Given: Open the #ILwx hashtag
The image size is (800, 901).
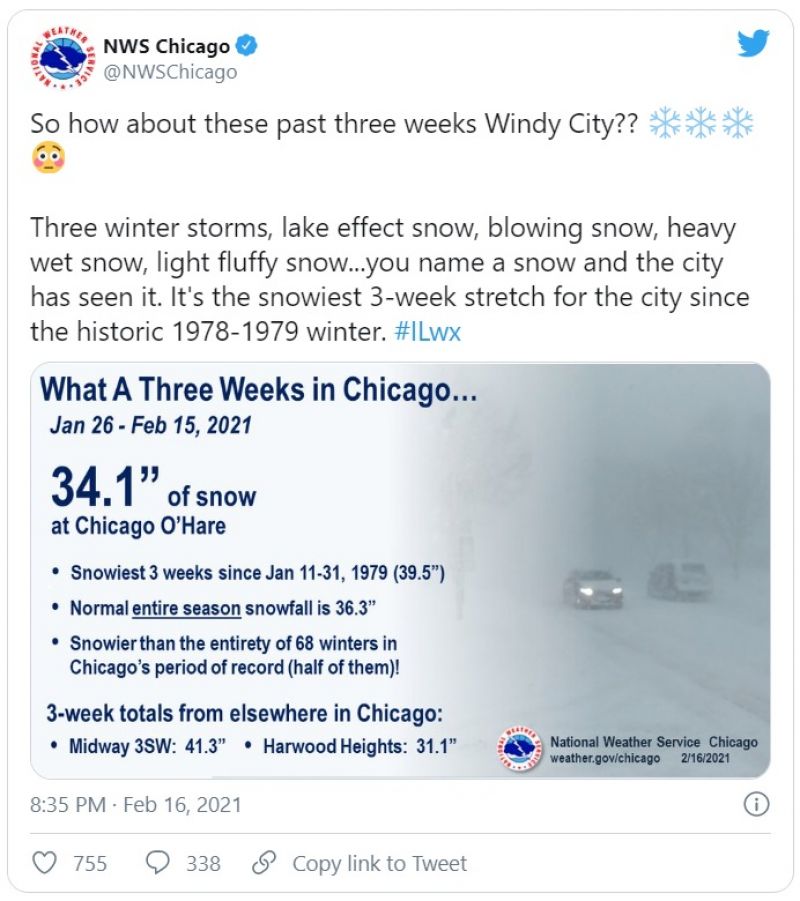Looking at the screenshot, I should tap(427, 332).
